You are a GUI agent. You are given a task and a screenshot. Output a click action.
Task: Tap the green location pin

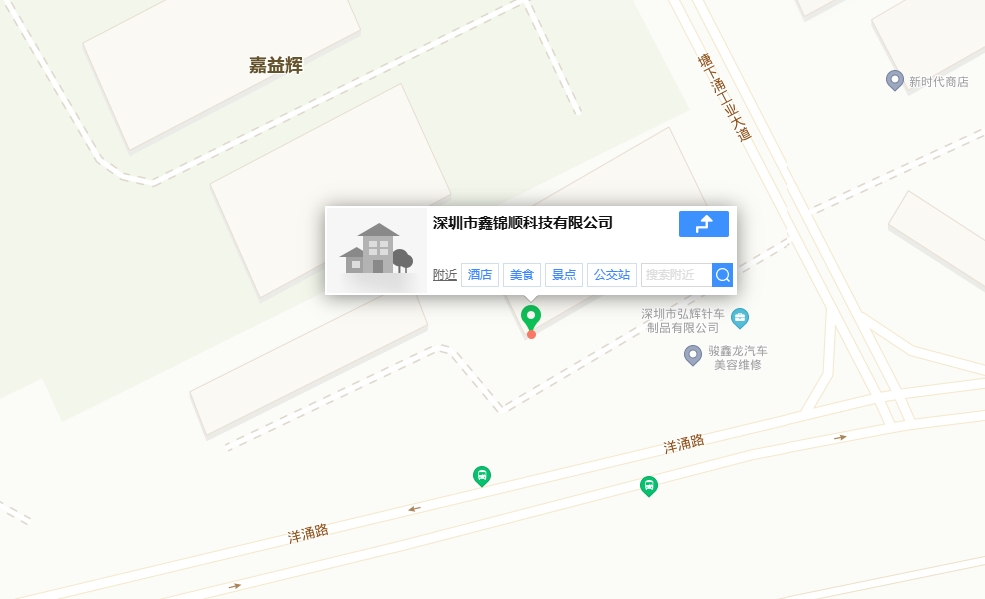(x=531, y=317)
